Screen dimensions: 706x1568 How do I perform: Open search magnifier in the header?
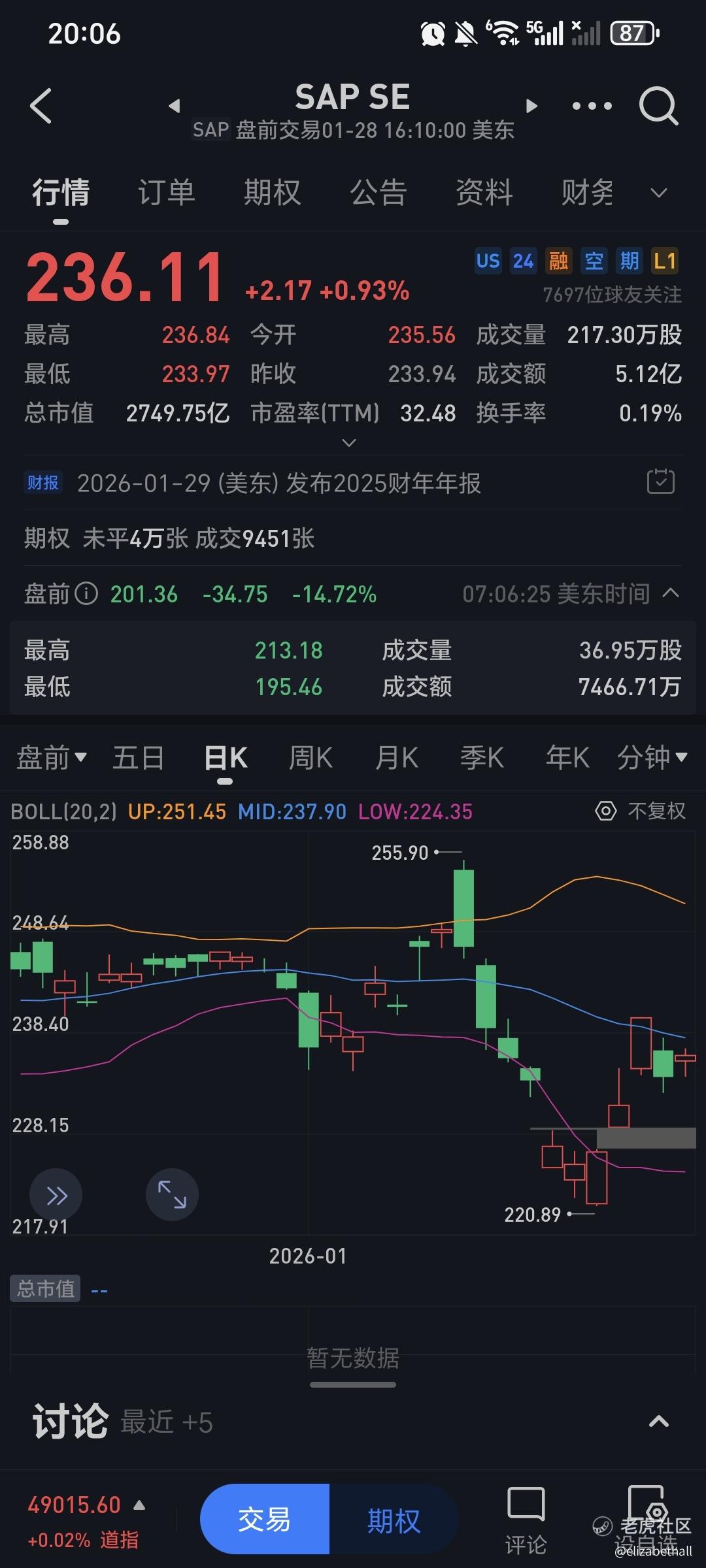pyautogui.click(x=658, y=106)
